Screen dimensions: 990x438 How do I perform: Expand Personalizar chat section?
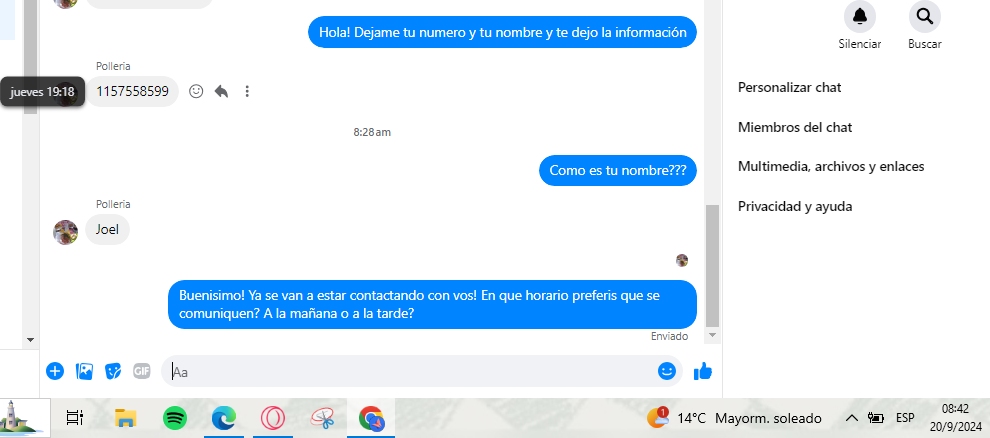[789, 88]
